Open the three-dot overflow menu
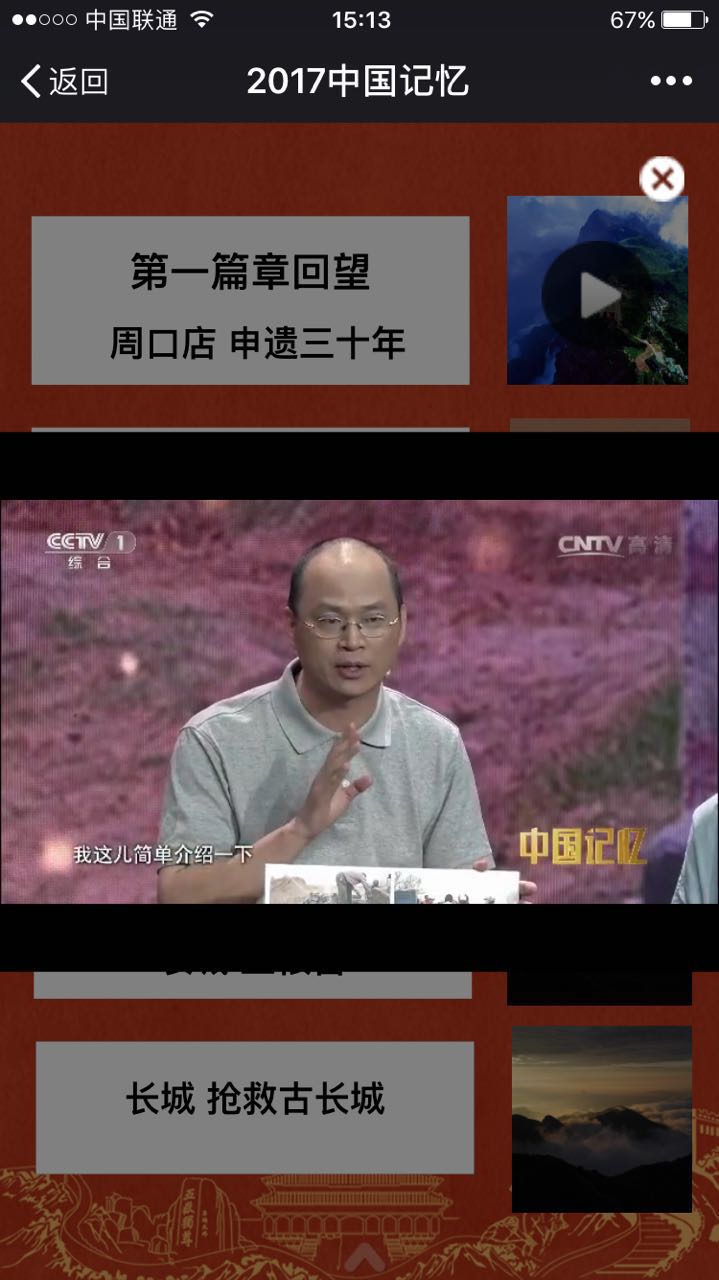Image resolution: width=719 pixels, height=1280 pixels. [671, 81]
